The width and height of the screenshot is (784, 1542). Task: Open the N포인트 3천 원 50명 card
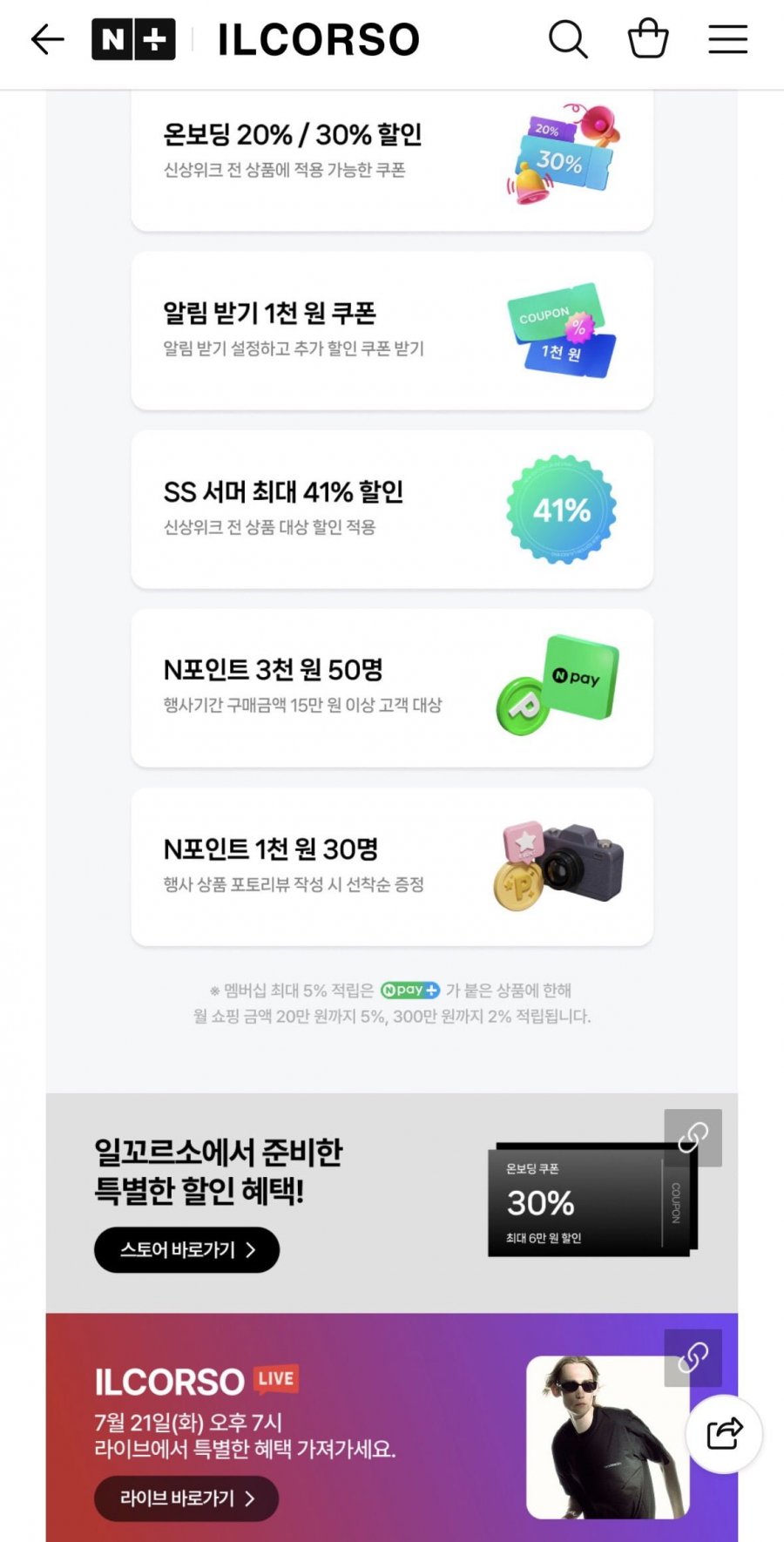[x=392, y=688]
